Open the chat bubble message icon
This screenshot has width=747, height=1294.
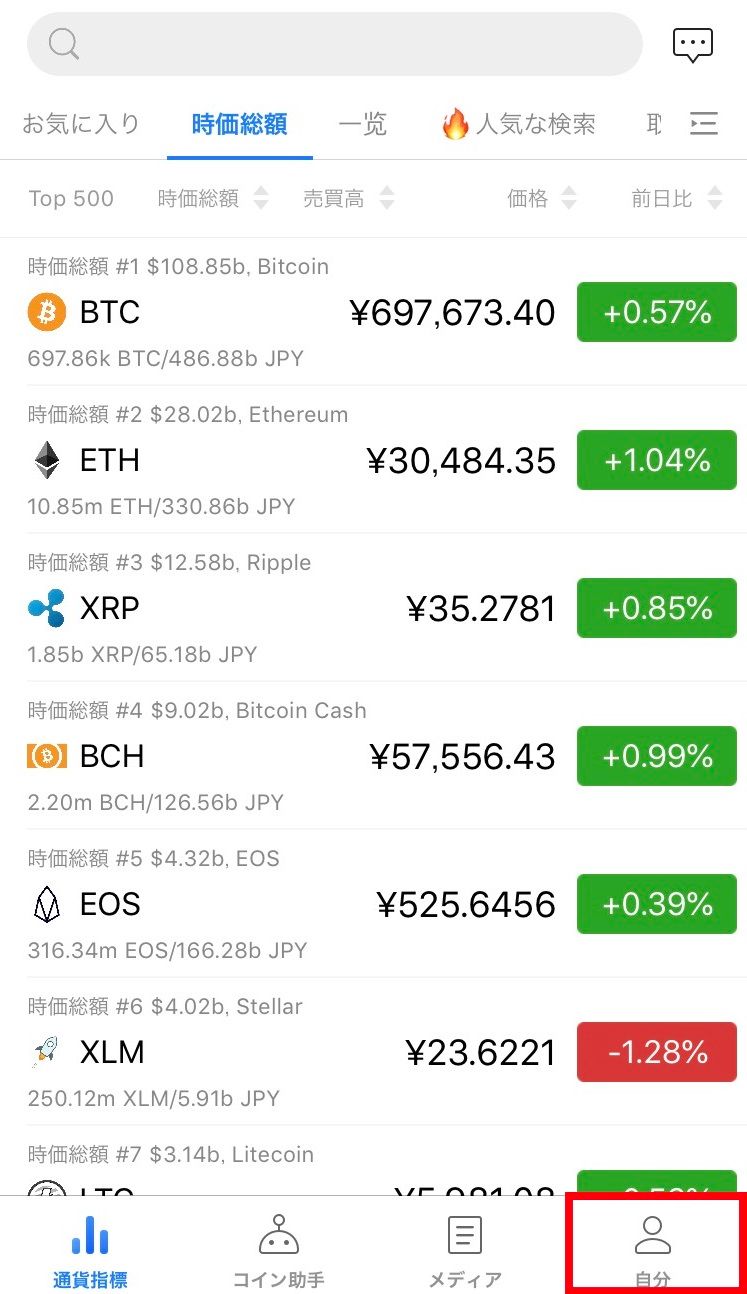tap(692, 45)
